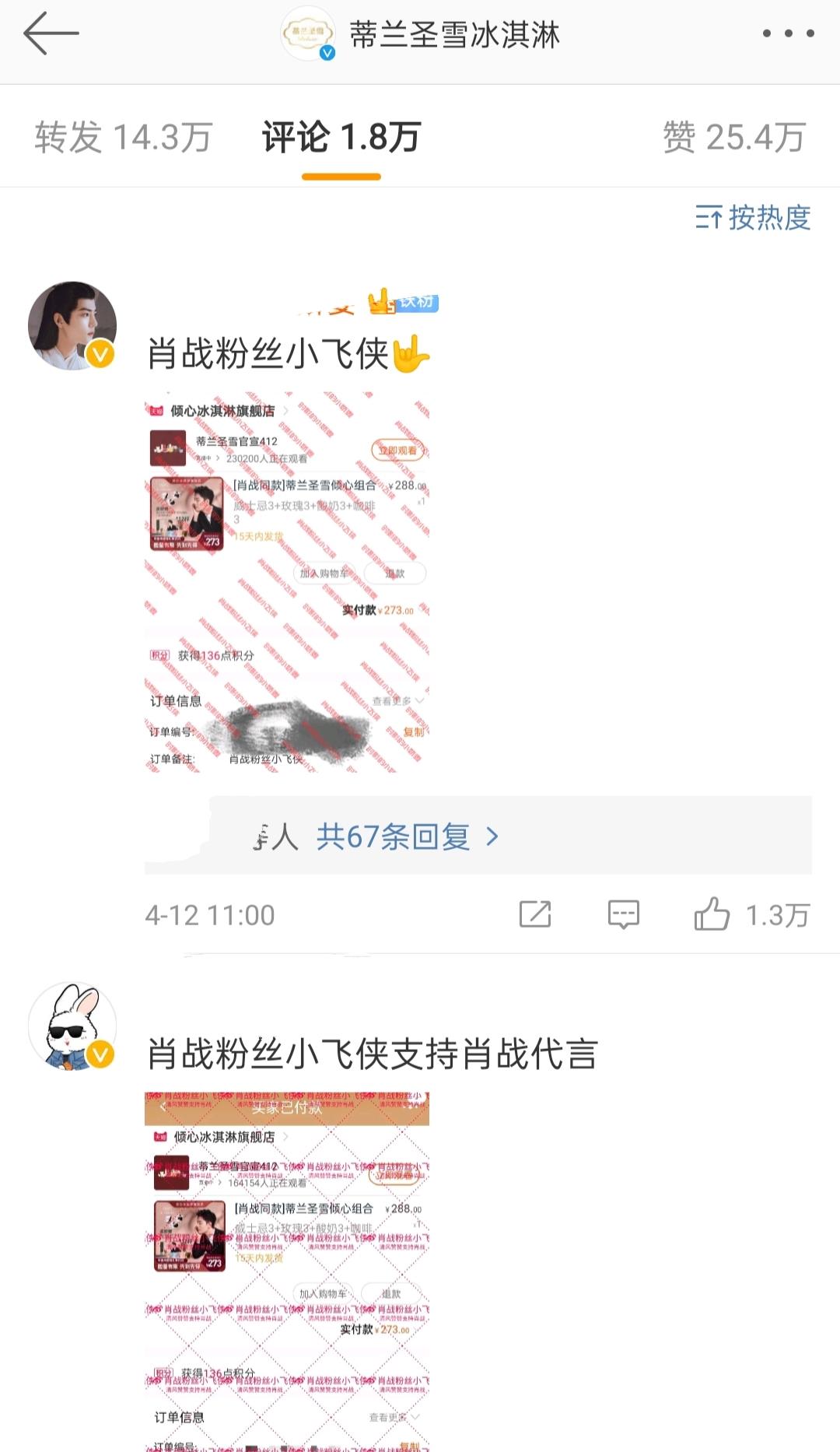
Task: Change sorting via 按热度
Action: tap(753, 218)
